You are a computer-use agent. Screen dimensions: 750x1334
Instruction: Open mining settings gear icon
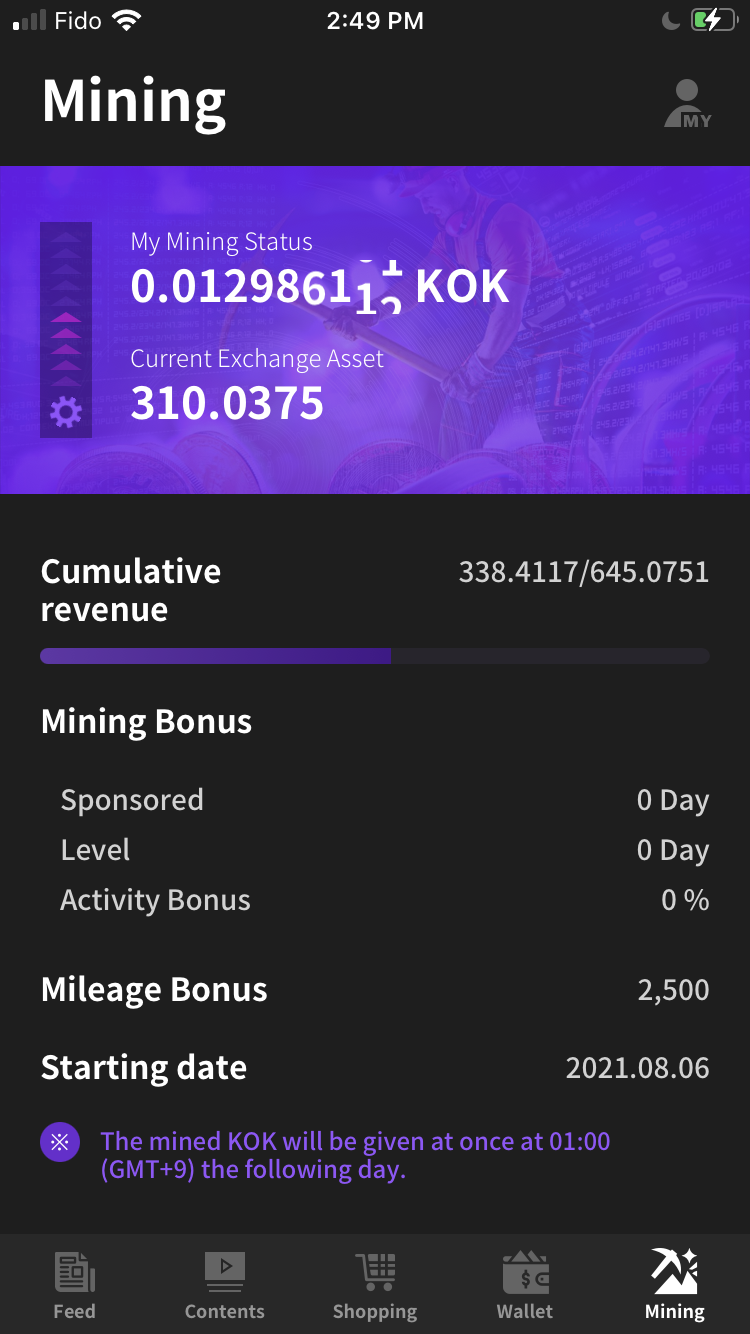coord(66,412)
